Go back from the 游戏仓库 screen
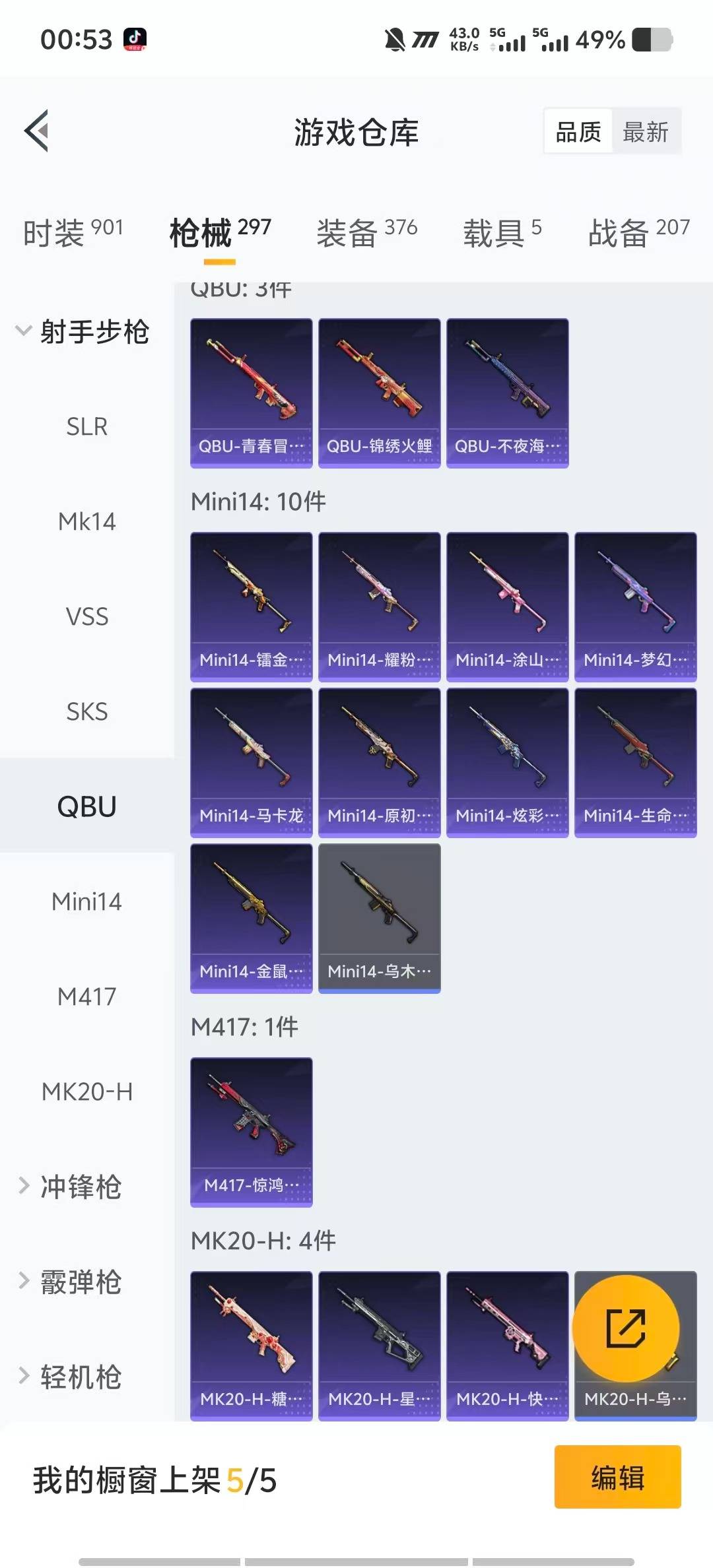Screen dimensions: 713x1568 point(37,131)
